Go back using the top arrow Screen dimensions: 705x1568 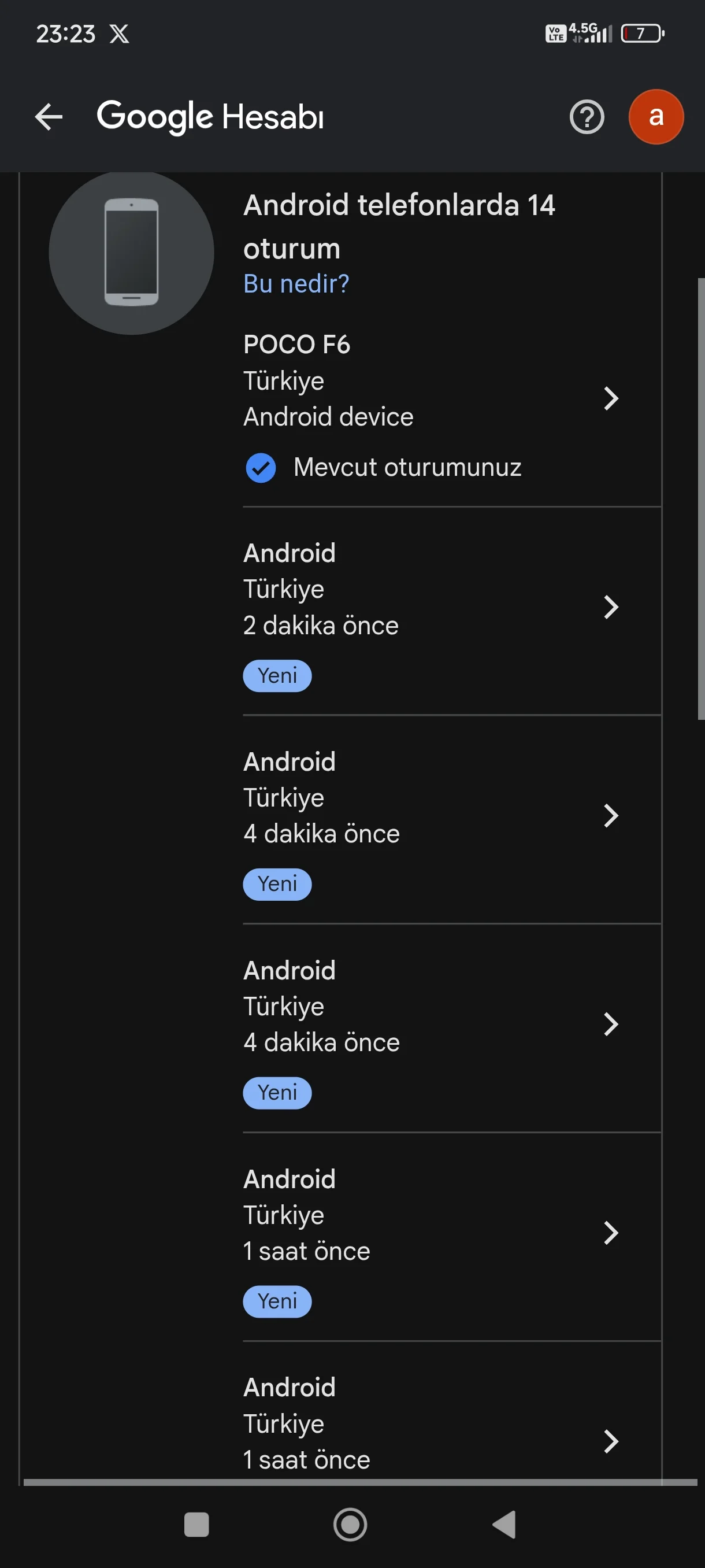click(x=49, y=117)
